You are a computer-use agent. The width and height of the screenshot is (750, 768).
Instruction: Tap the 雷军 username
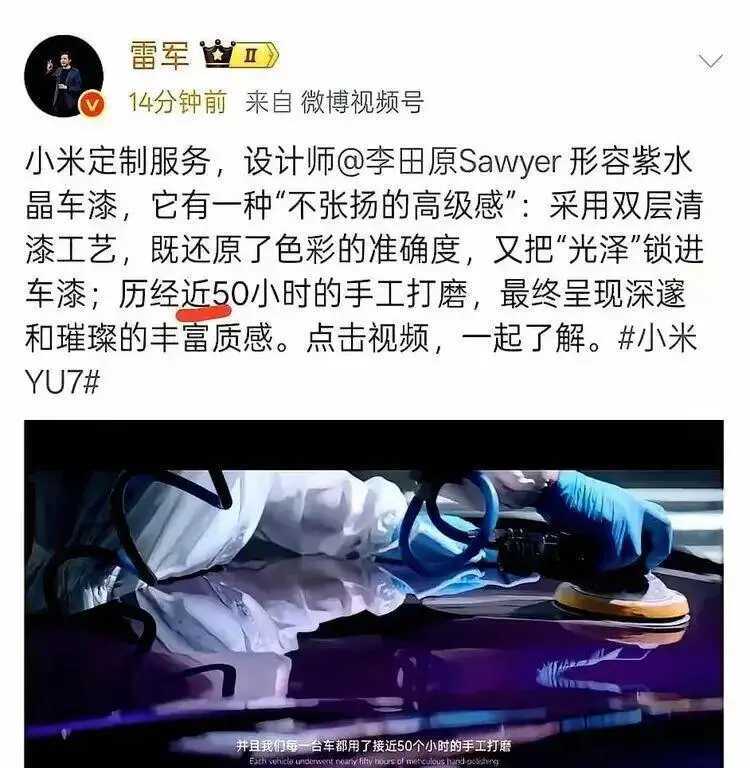pyautogui.click(x=159, y=55)
